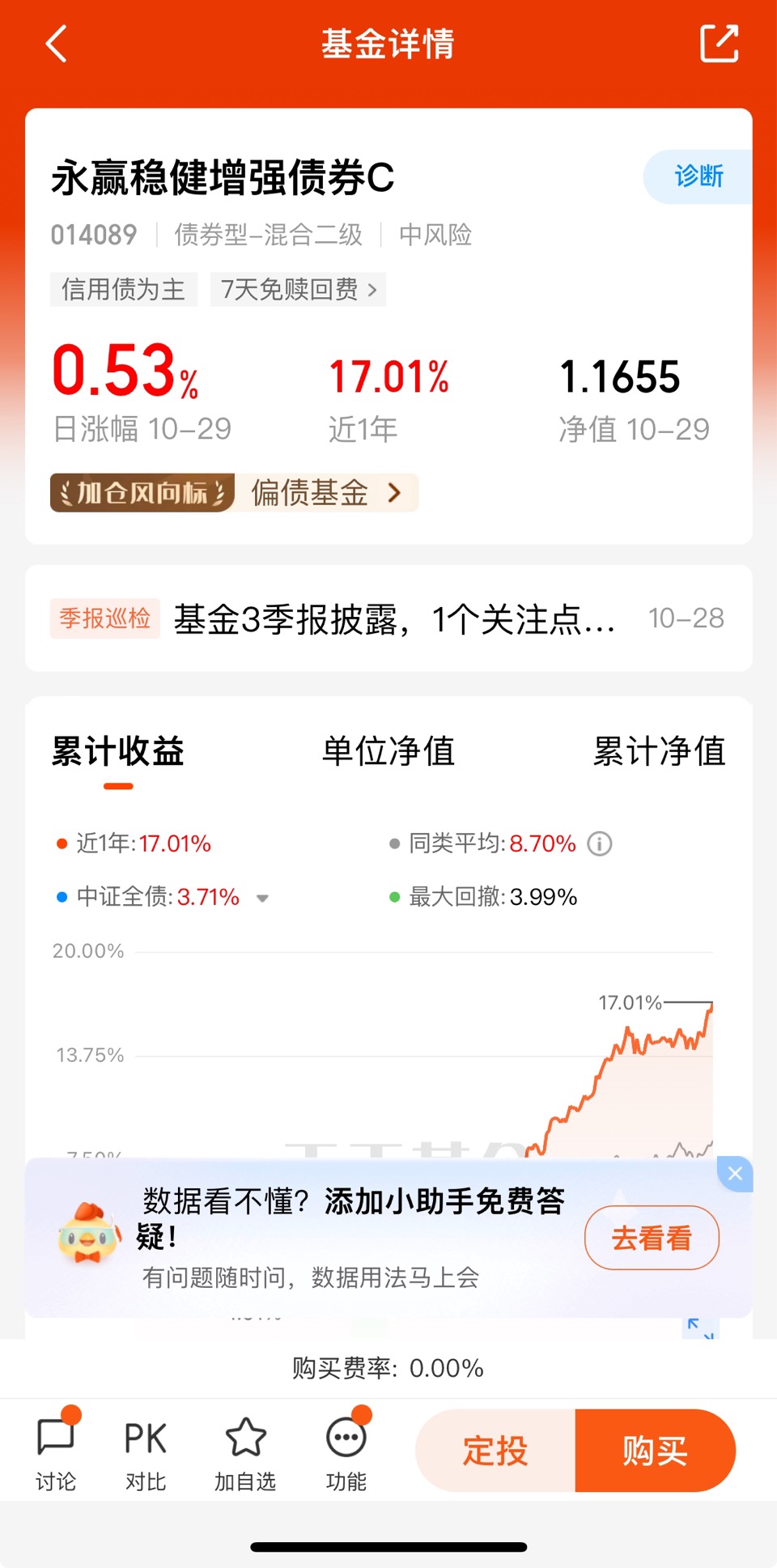Expand the chart to fullscreen

coord(700,1328)
